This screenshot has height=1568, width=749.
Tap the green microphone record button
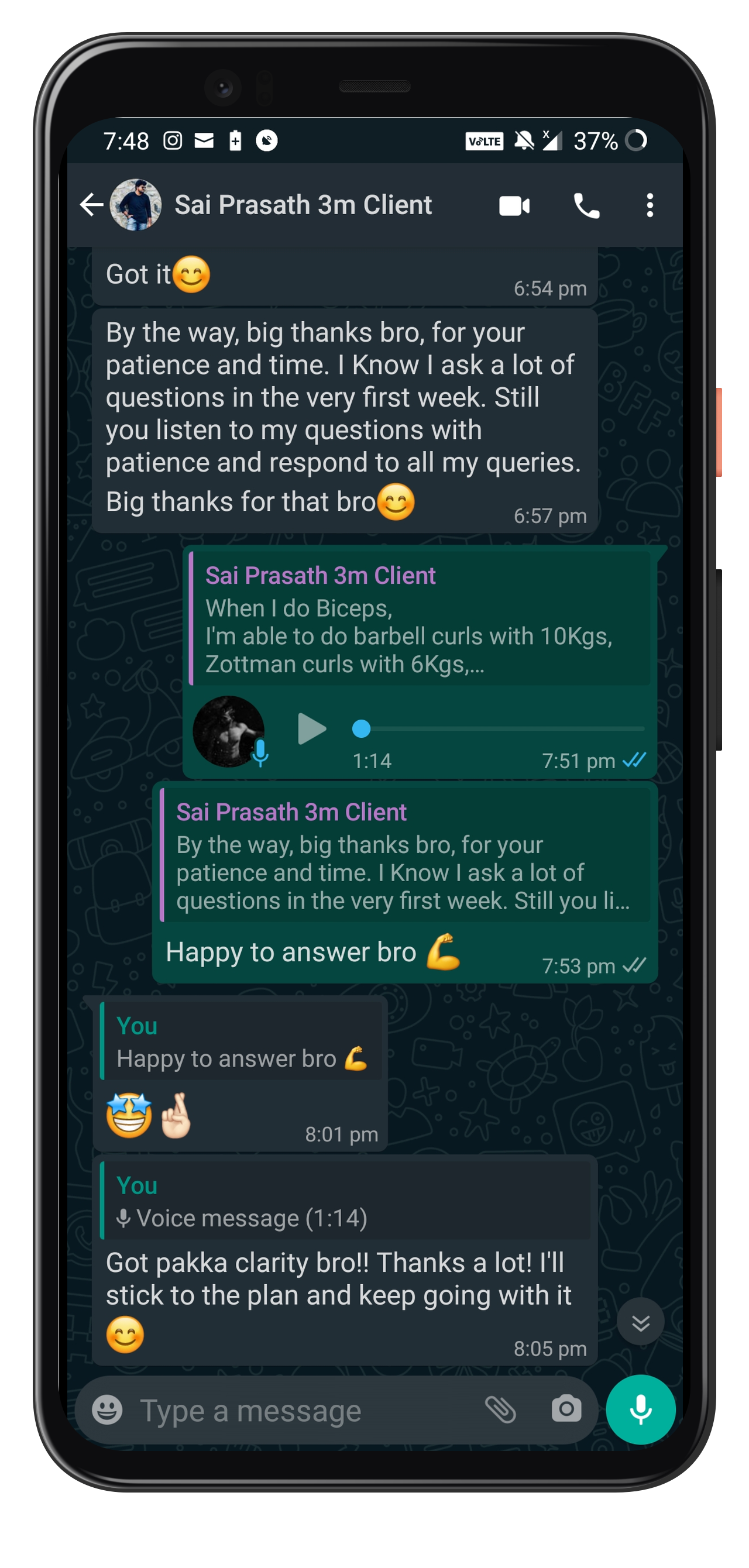[x=640, y=1410]
